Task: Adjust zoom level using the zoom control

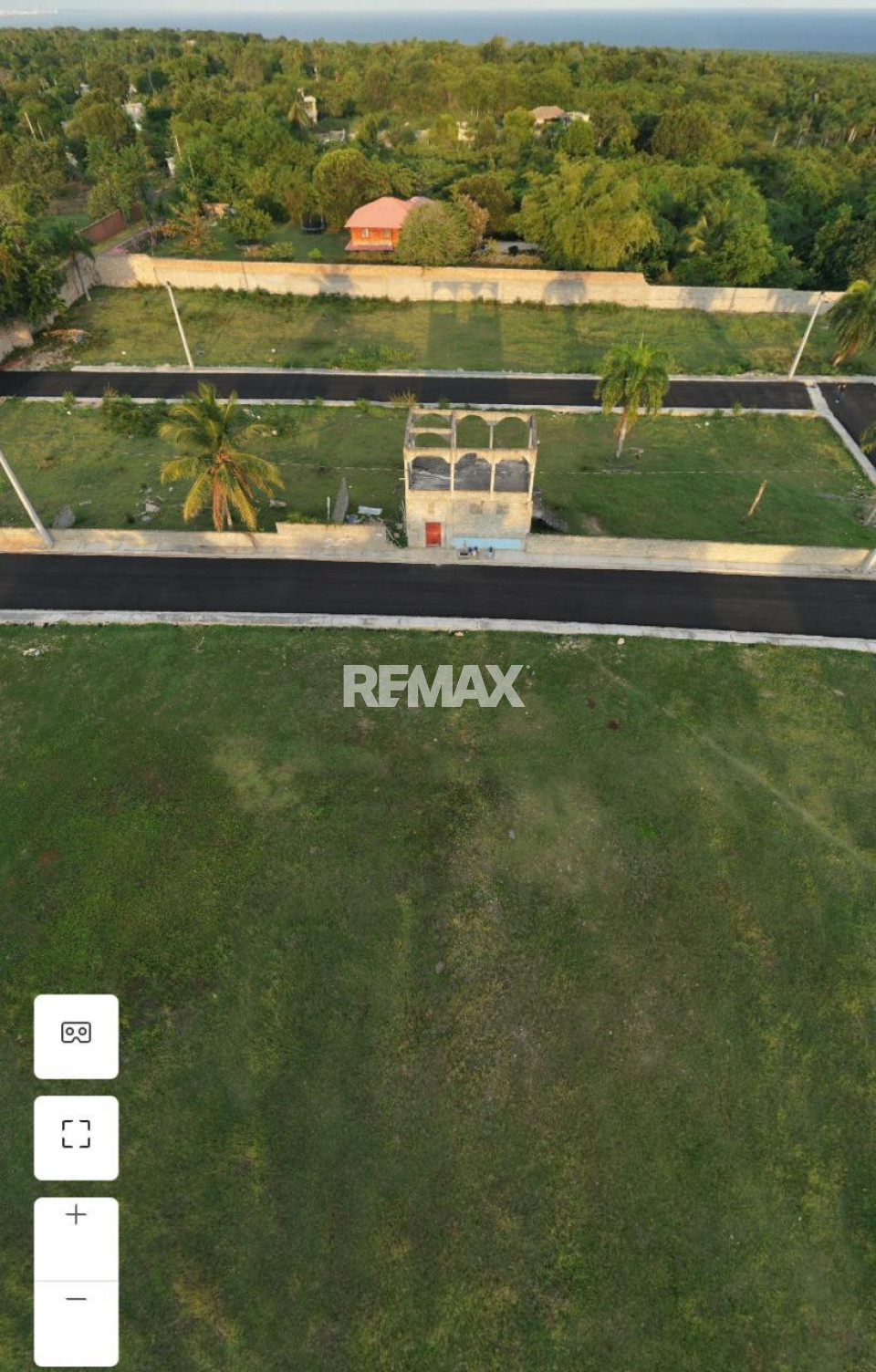Action: (76, 1213)
